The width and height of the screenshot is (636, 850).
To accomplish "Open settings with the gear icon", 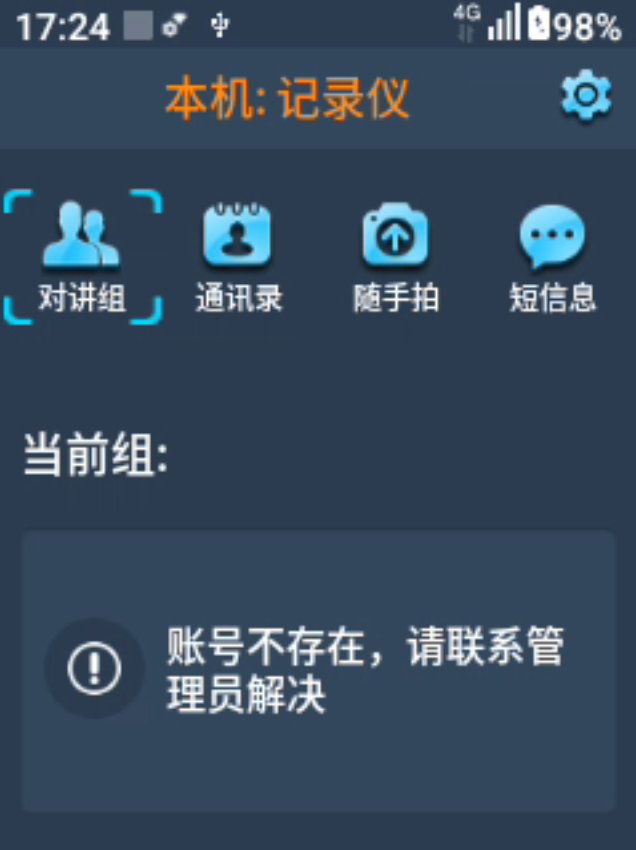I will [x=586, y=95].
